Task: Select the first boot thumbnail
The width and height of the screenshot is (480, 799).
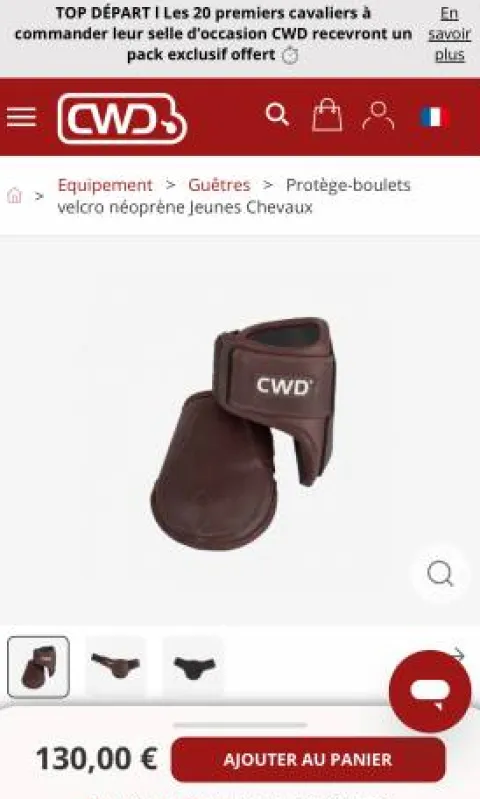Action: tap(38, 667)
